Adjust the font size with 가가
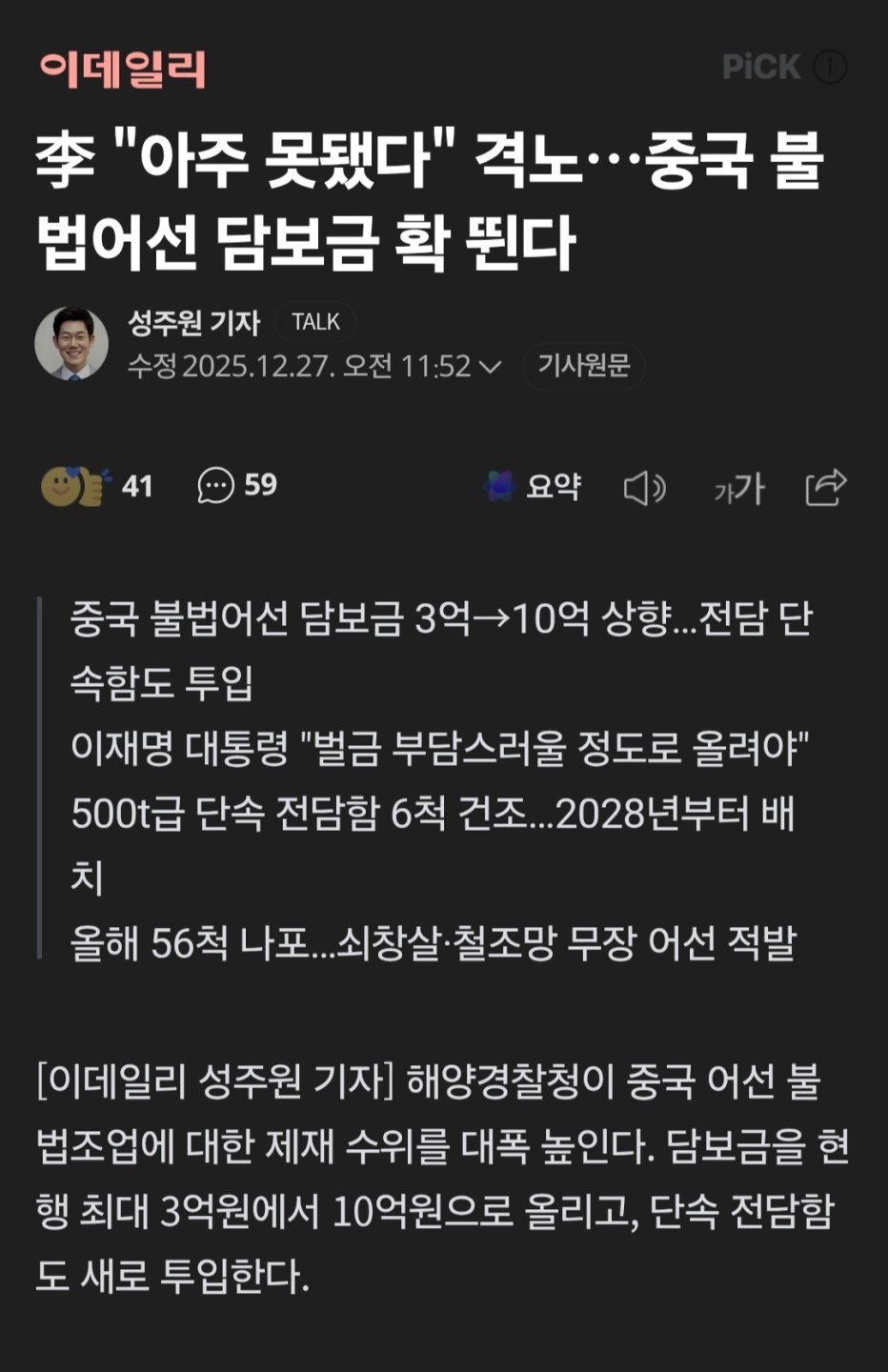This screenshot has height=1372, width=888. (x=738, y=489)
